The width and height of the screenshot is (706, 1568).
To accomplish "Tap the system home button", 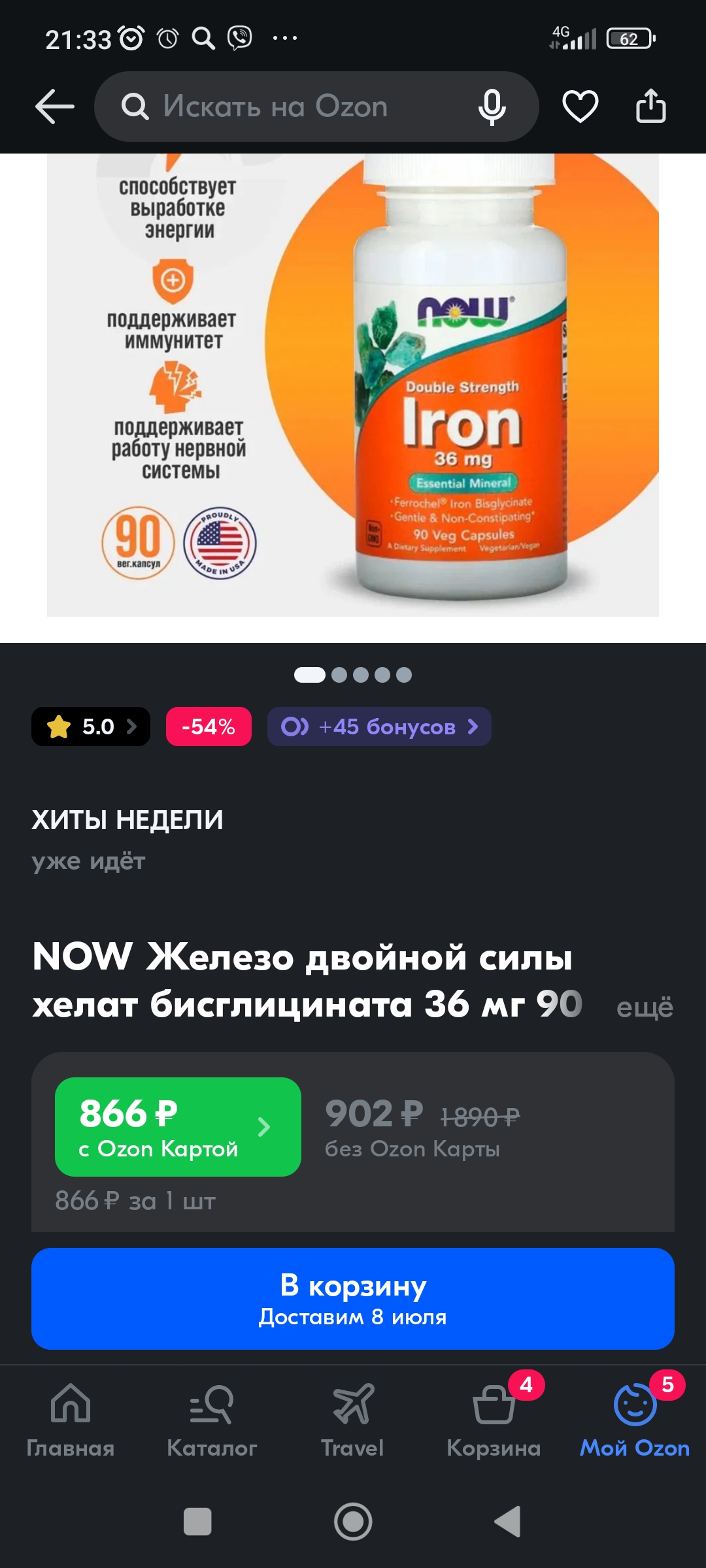I will [x=353, y=1522].
